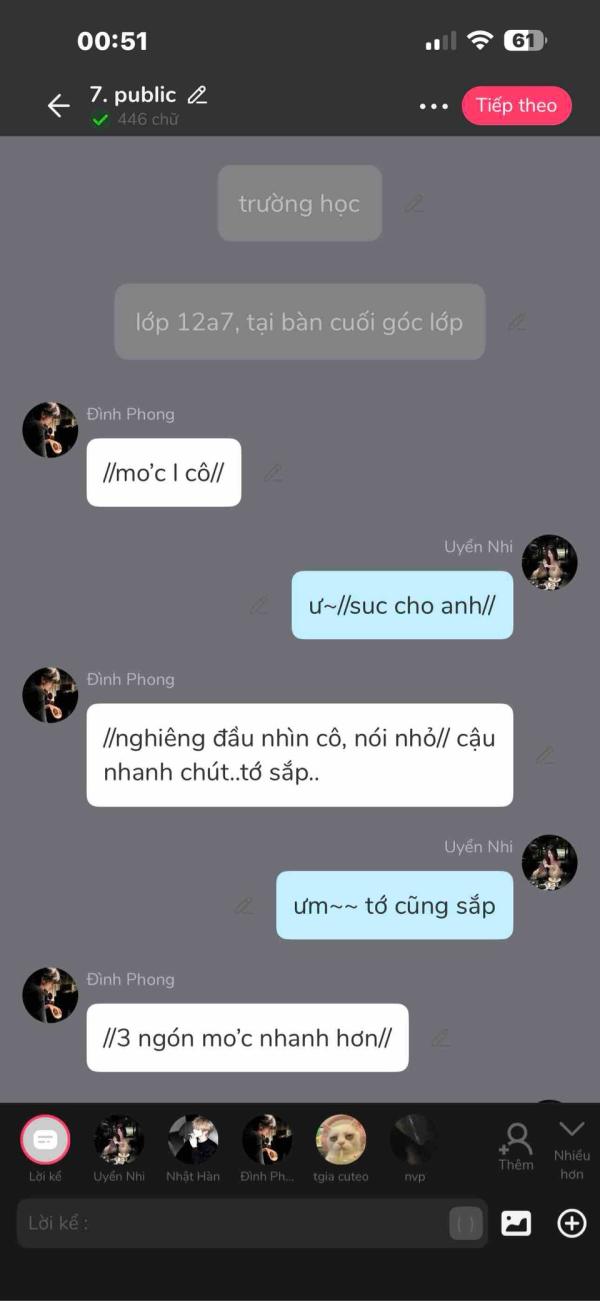Open the plus add-more options
600x1301 pixels.
571,1223
